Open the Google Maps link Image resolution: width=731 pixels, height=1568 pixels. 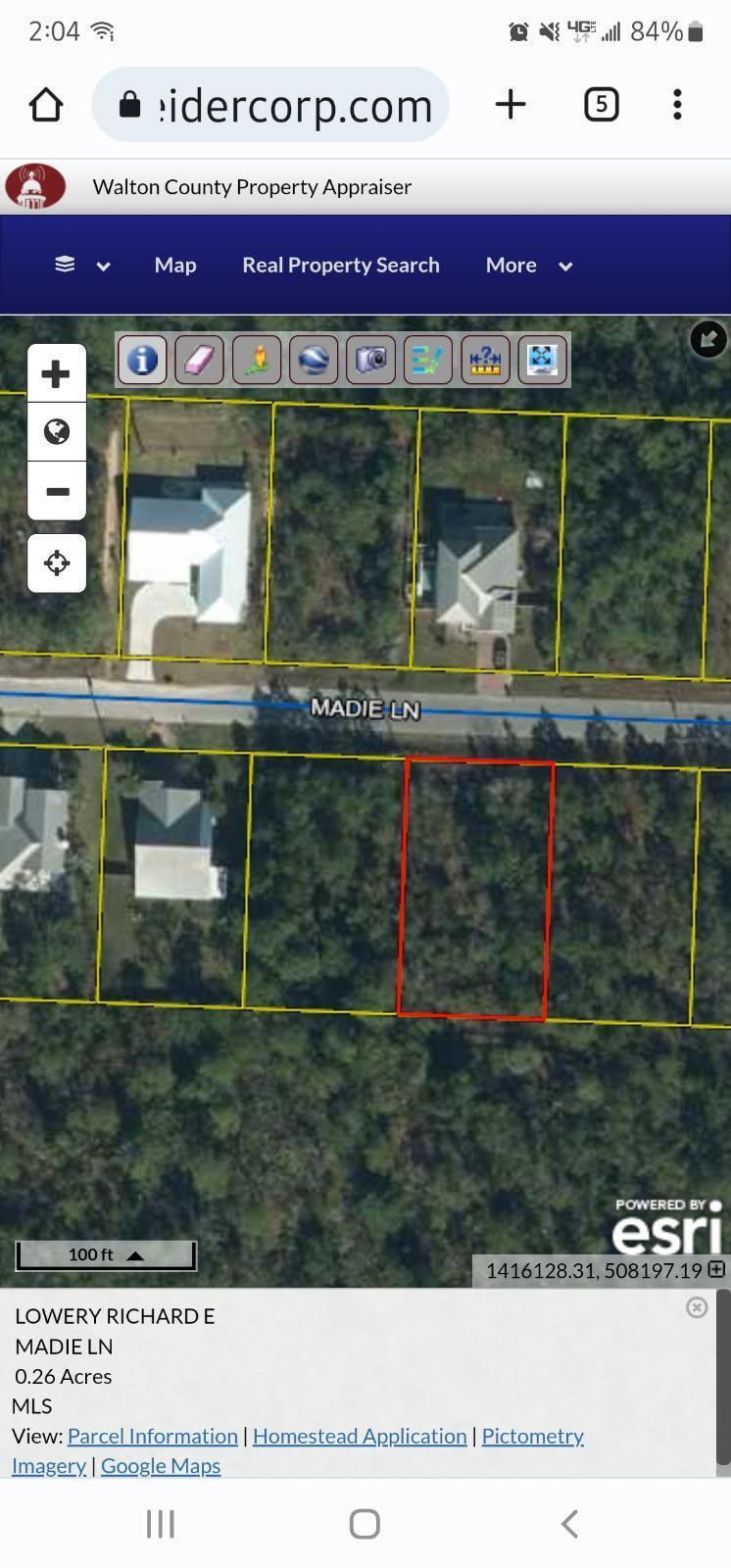coord(161,1465)
